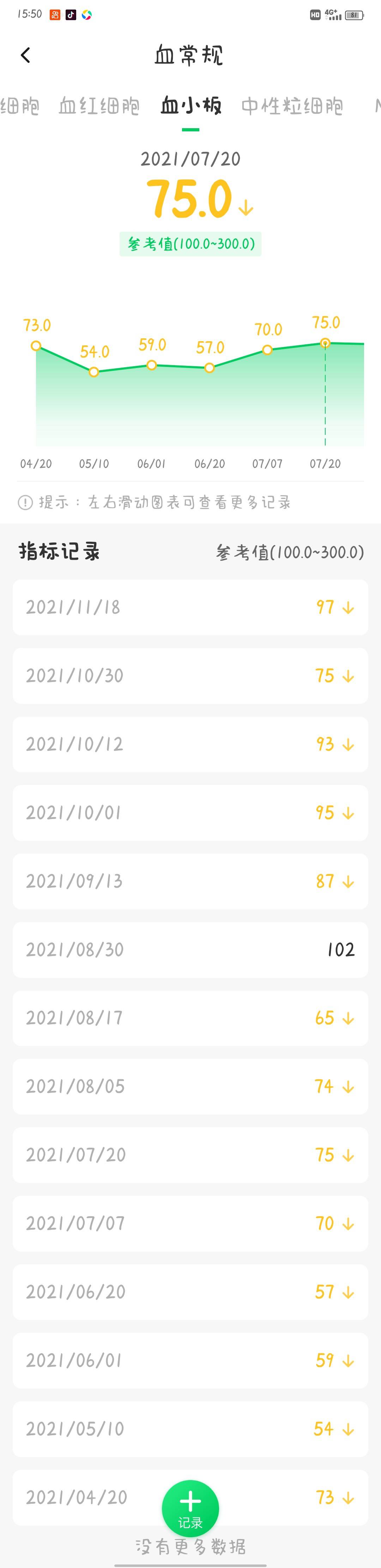The image size is (381, 1568).
Task: View the 2021/09/13 record
Action: (x=190, y=881)
